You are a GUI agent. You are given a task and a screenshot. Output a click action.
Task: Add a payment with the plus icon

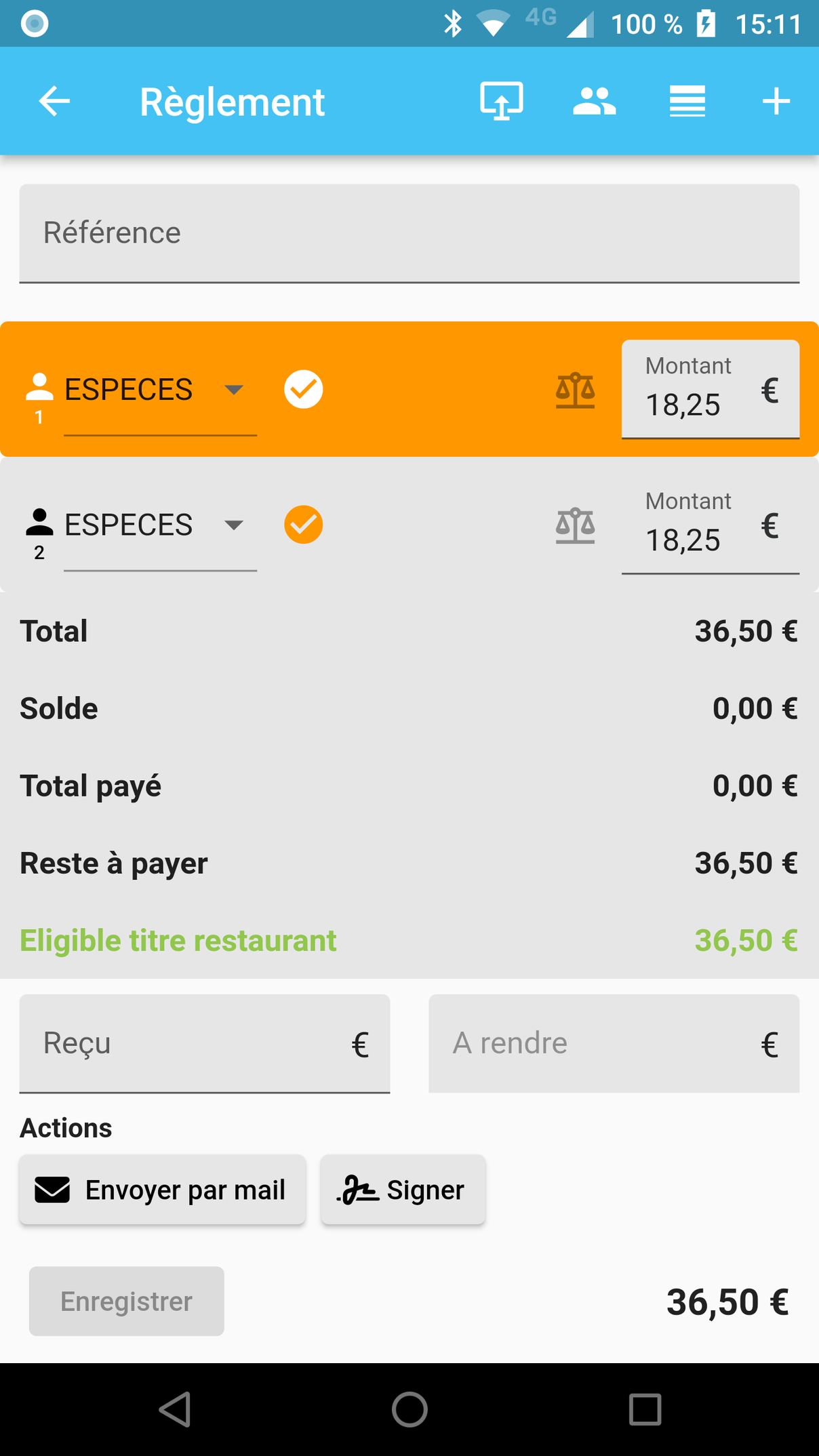coord(776,102)
